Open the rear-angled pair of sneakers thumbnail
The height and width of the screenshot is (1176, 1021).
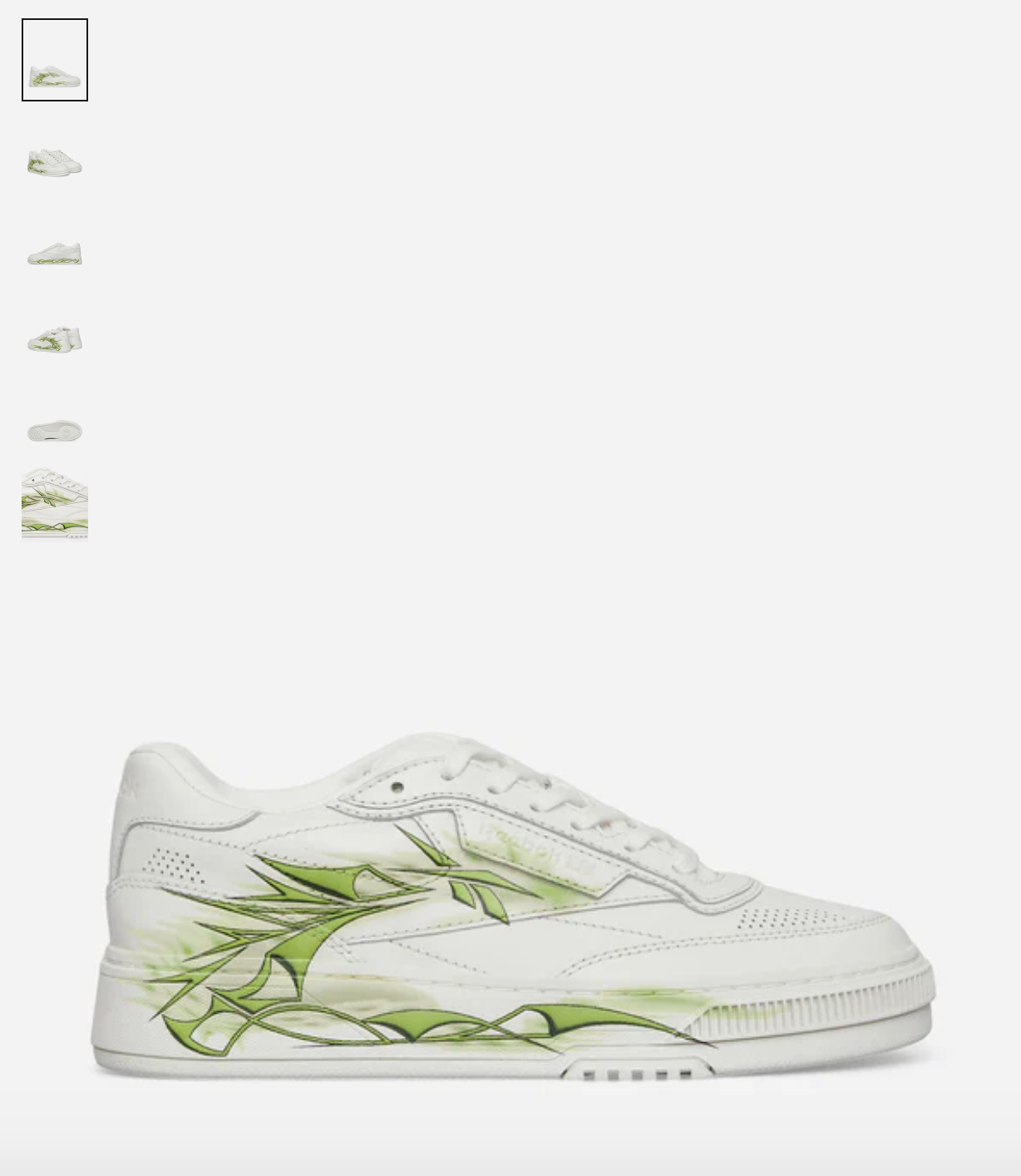pyautogui.click(x=55, y=338)
